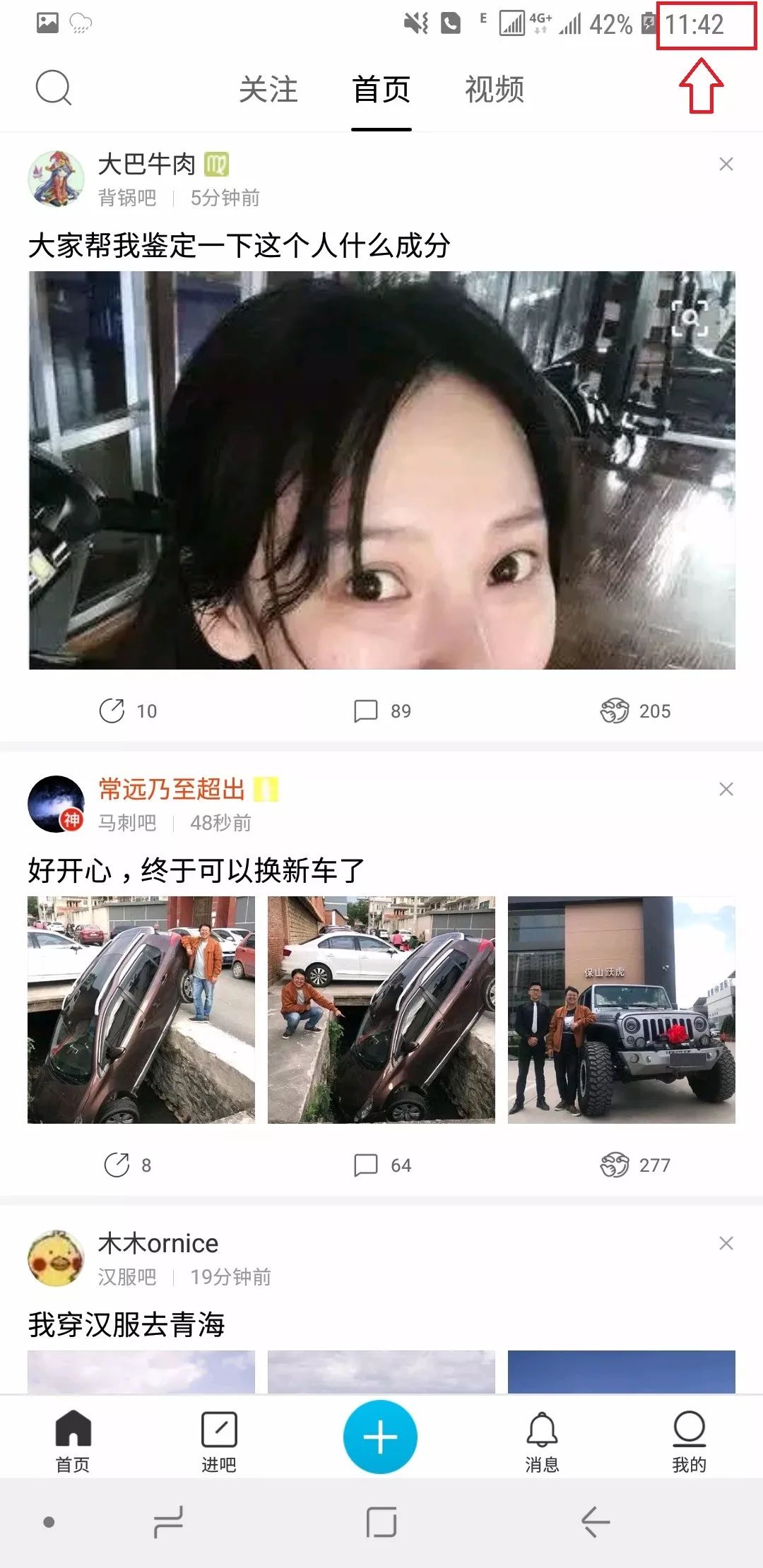Like the post by 大巴牛肉

(634, 711)
